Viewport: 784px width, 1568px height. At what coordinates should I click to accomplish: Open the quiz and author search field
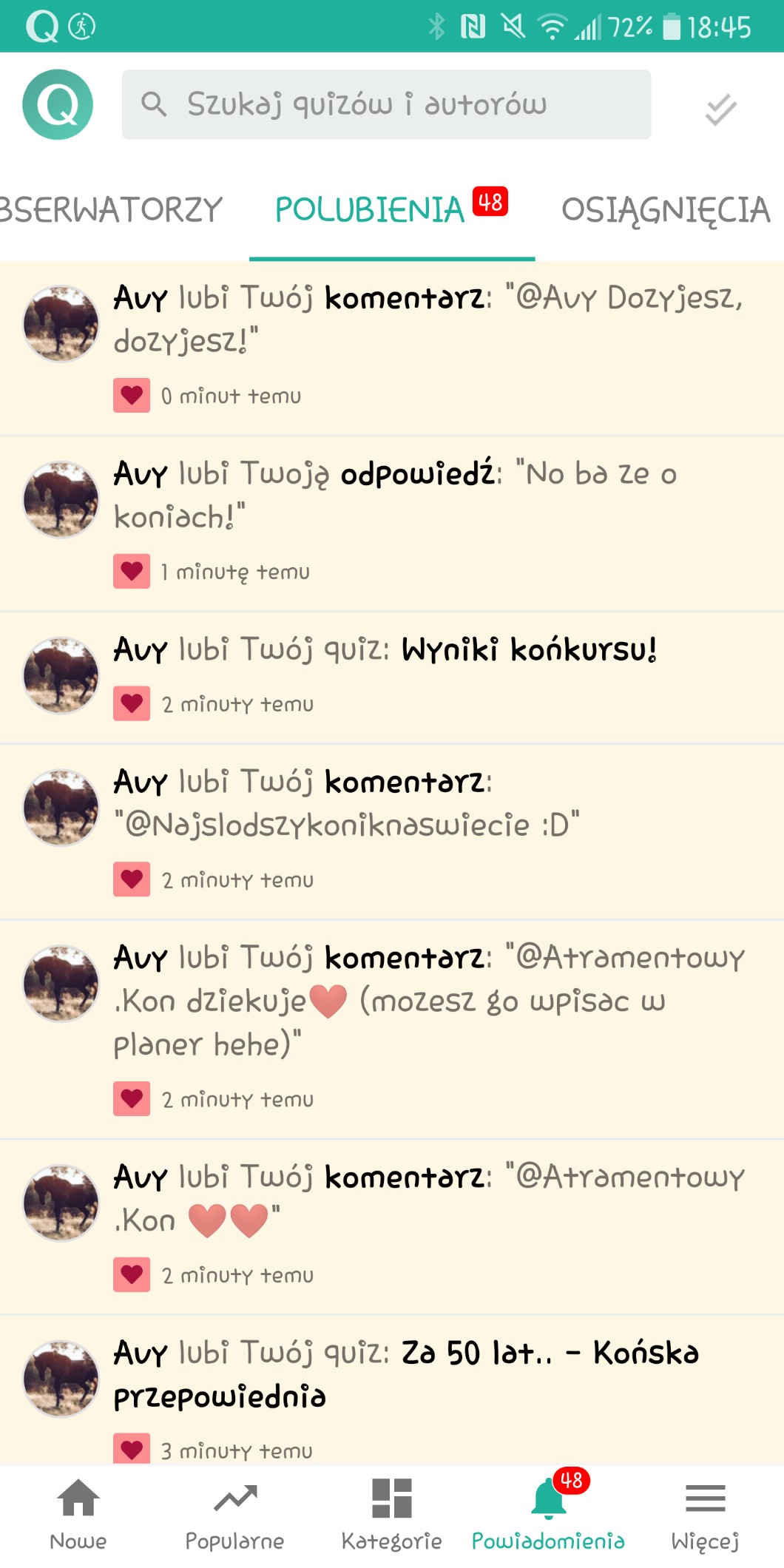pos(386,104)
